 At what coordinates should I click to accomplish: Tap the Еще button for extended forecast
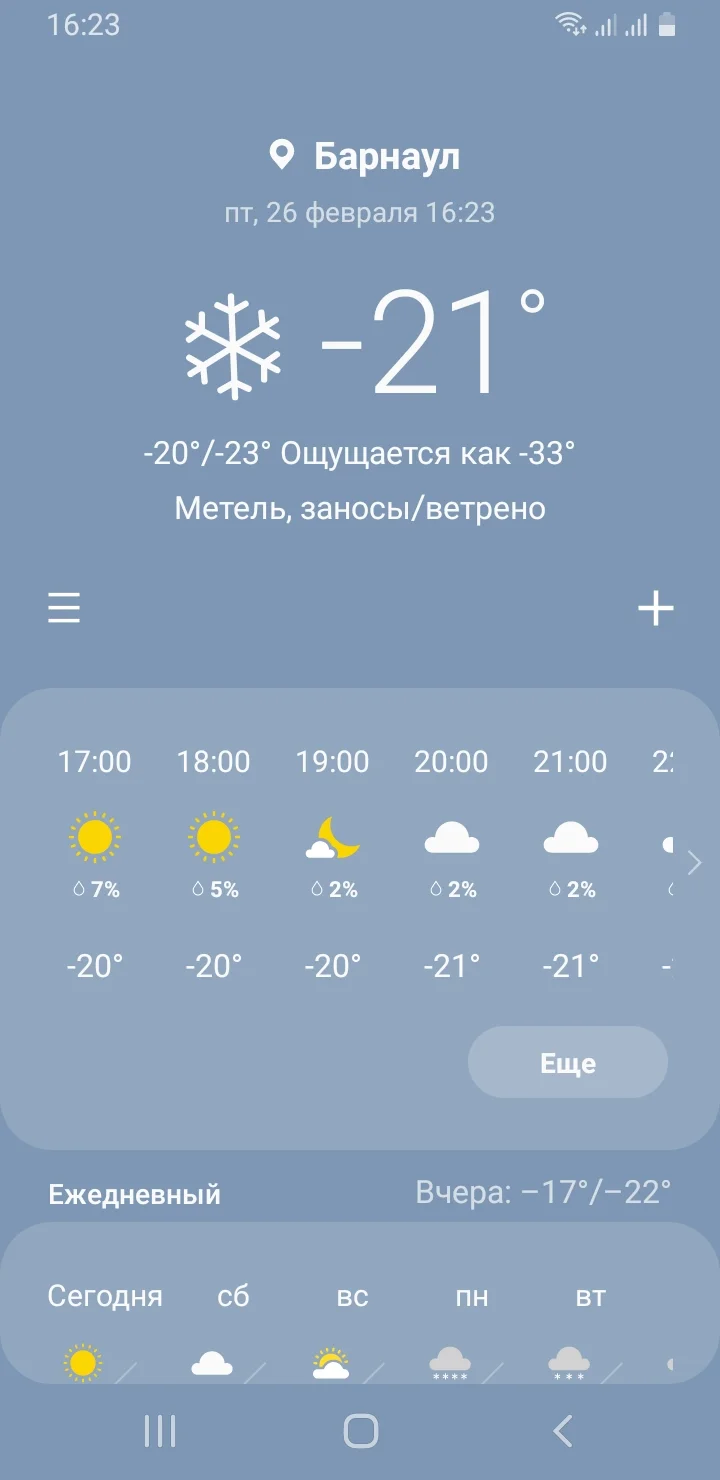(x=567, y=1062)
